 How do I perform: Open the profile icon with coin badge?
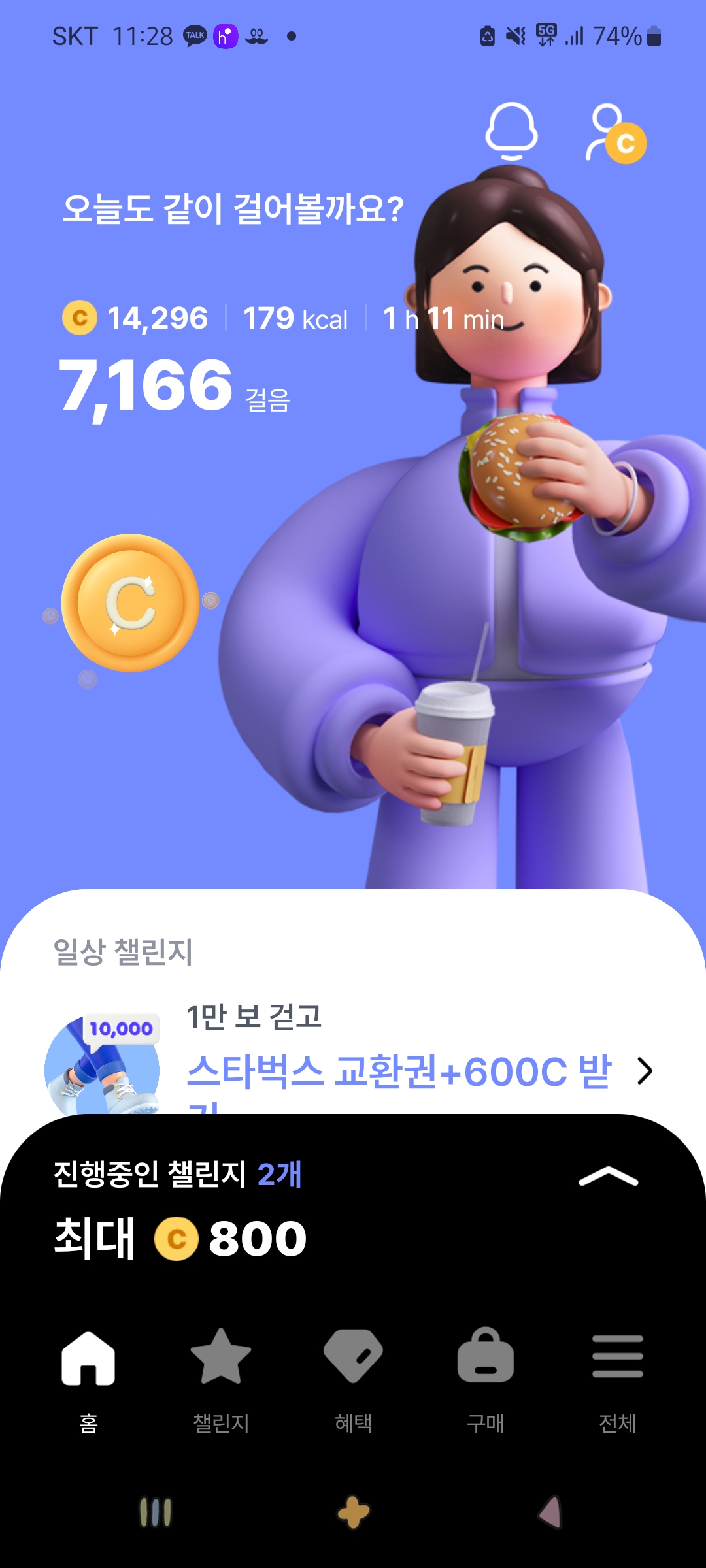(615, 134)
